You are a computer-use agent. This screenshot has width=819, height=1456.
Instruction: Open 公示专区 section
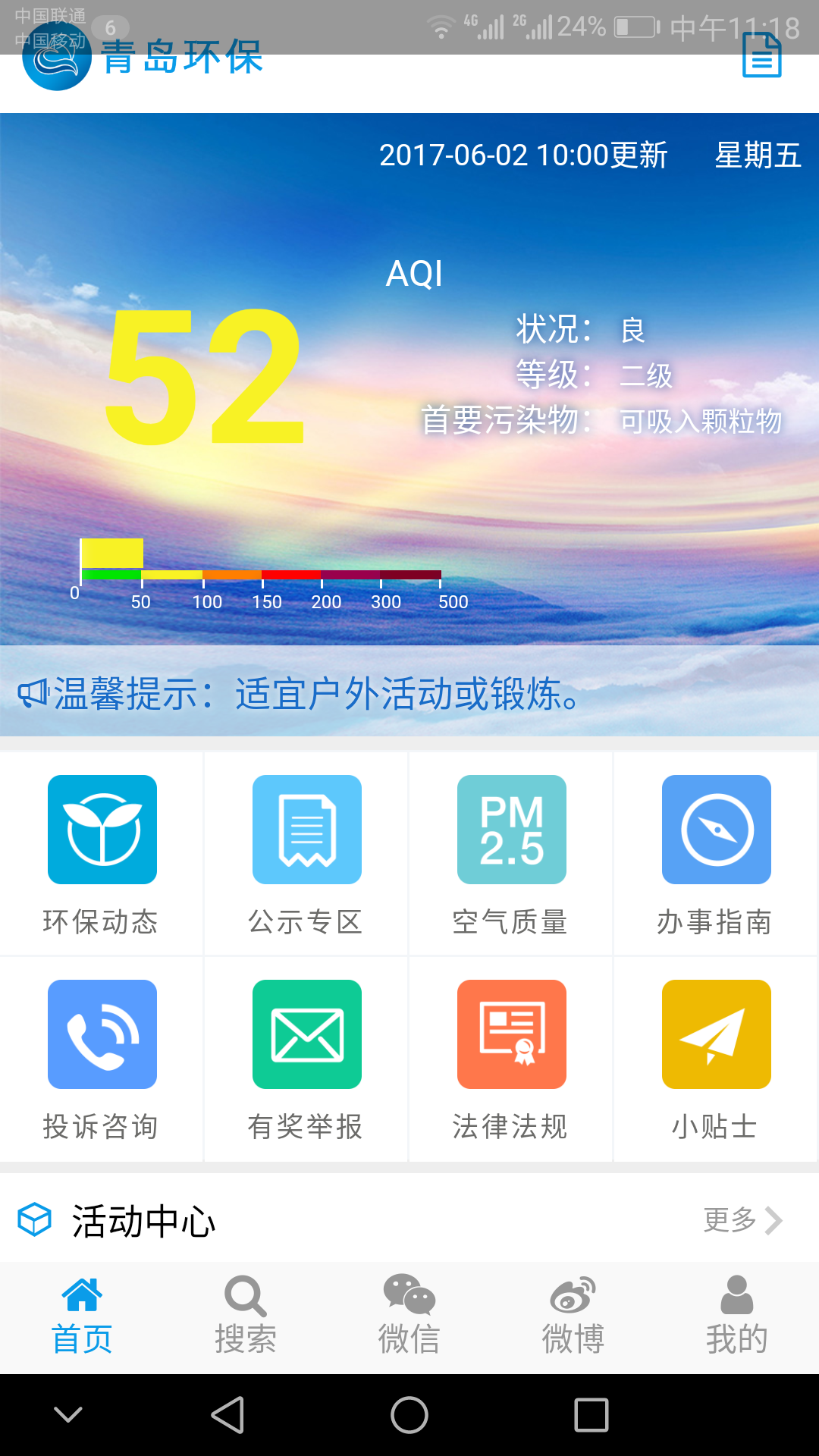click(x=306, y=853)
